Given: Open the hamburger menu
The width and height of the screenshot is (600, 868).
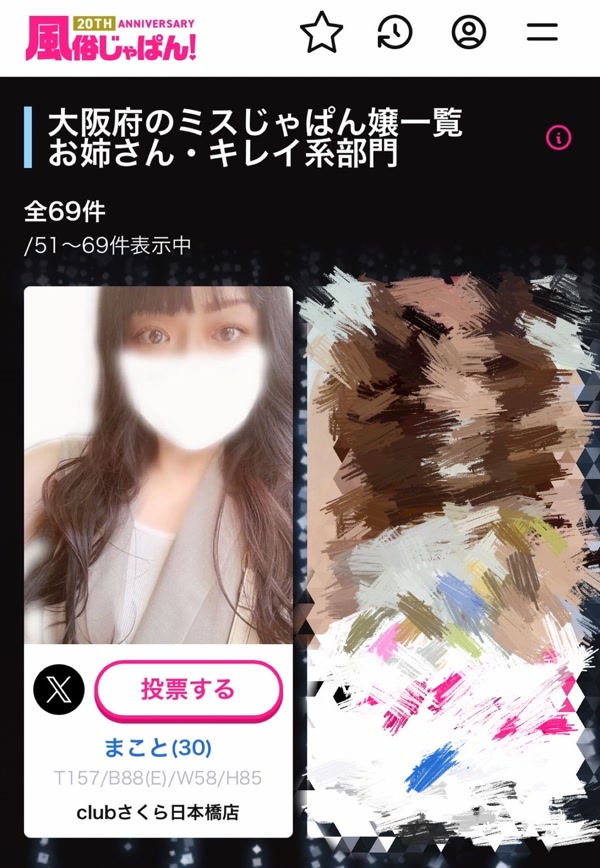Looking at the screenshot, I should click(542, 33).
